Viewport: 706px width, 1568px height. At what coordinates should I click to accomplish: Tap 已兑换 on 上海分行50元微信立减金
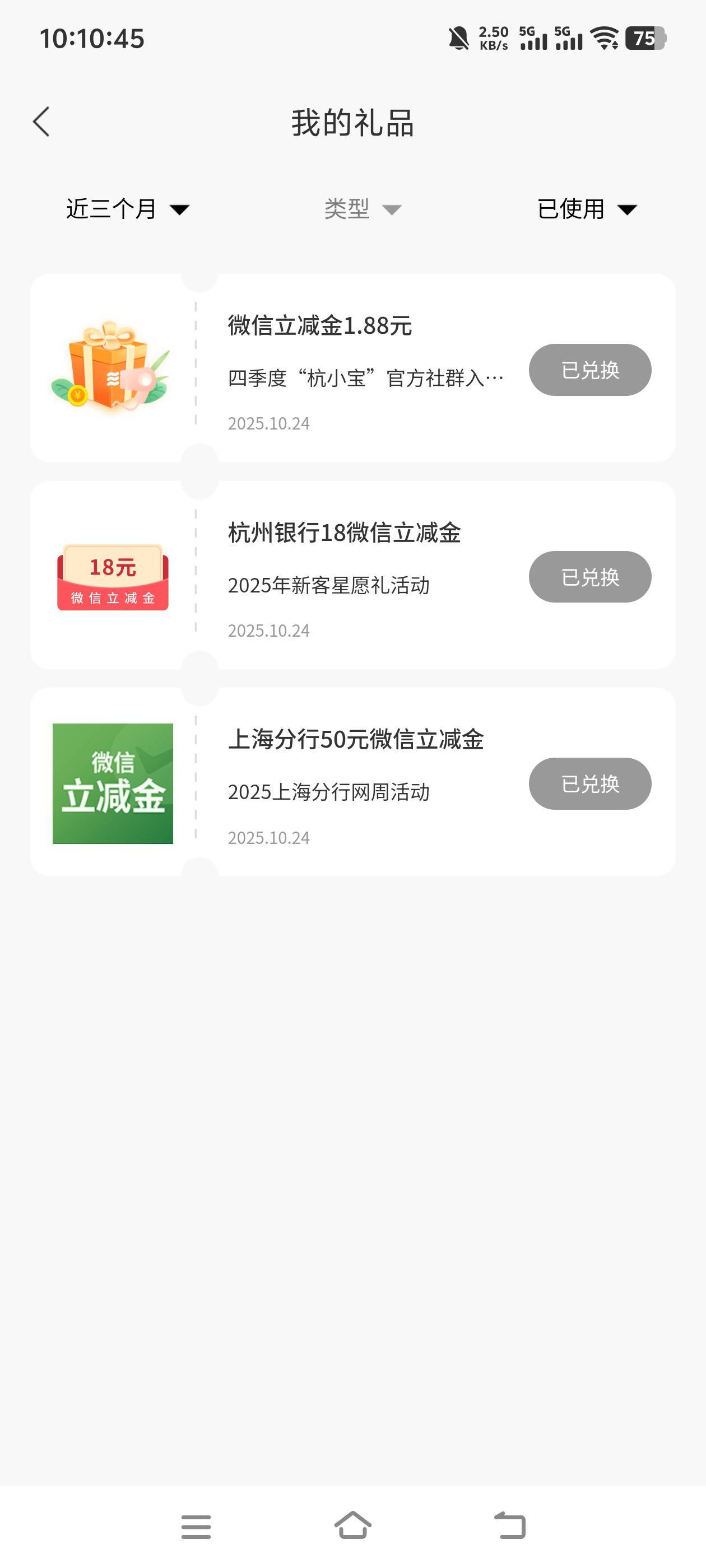click(589, 783)
